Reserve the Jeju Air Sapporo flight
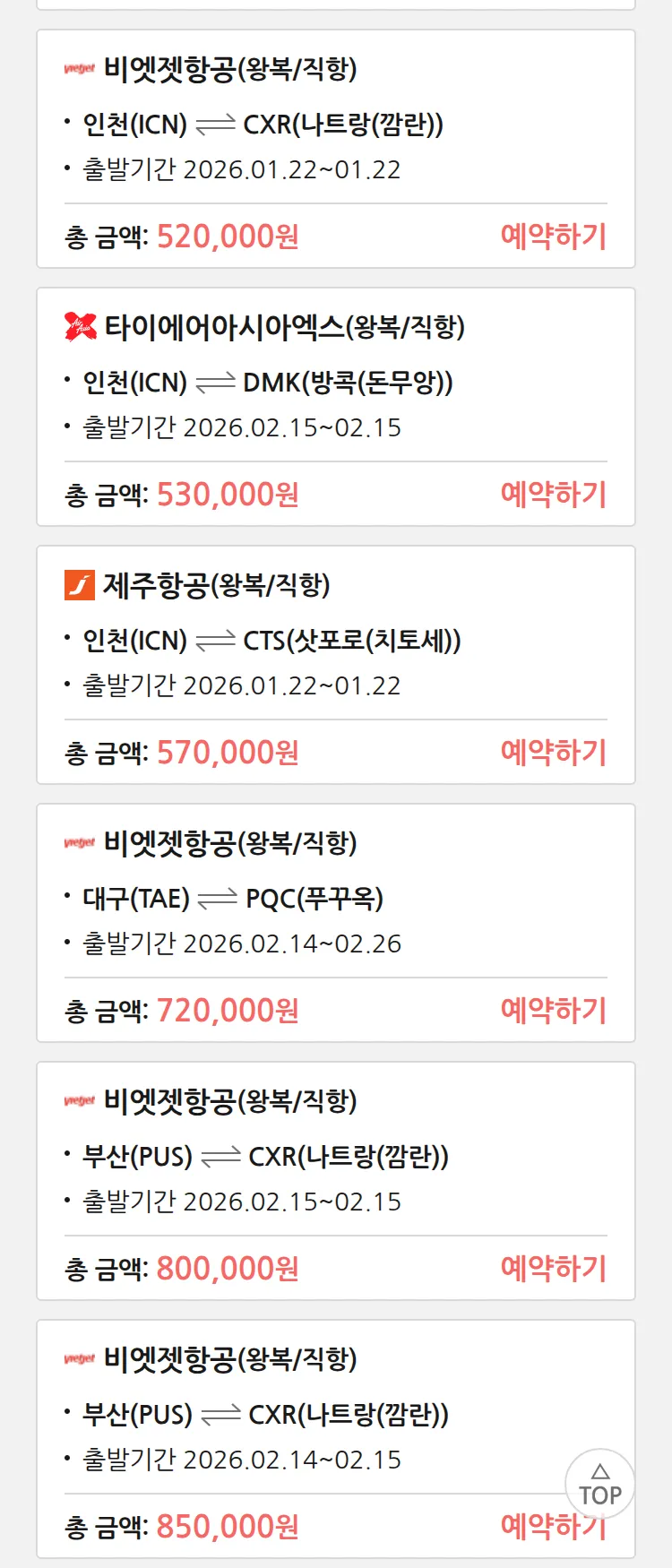 pos(553,753)
